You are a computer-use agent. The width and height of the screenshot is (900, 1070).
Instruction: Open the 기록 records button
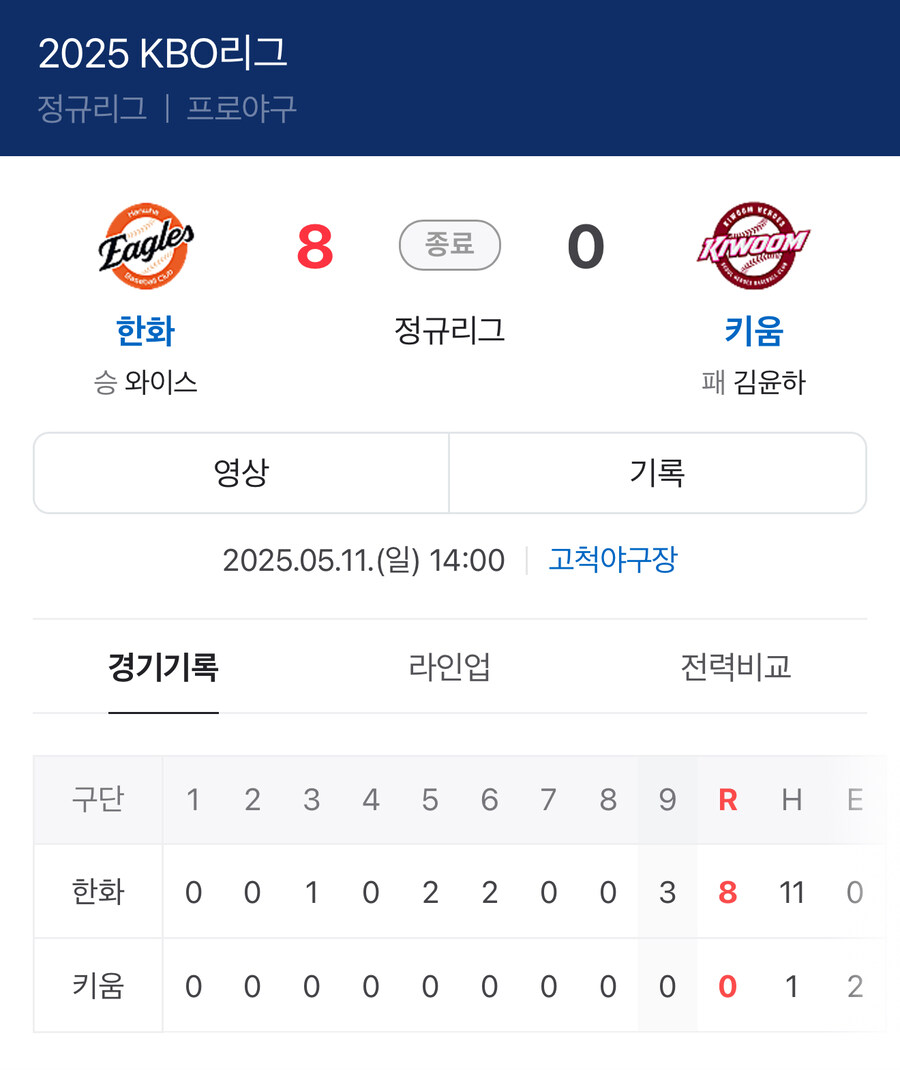pyautogui.click(x=657, y=473)
